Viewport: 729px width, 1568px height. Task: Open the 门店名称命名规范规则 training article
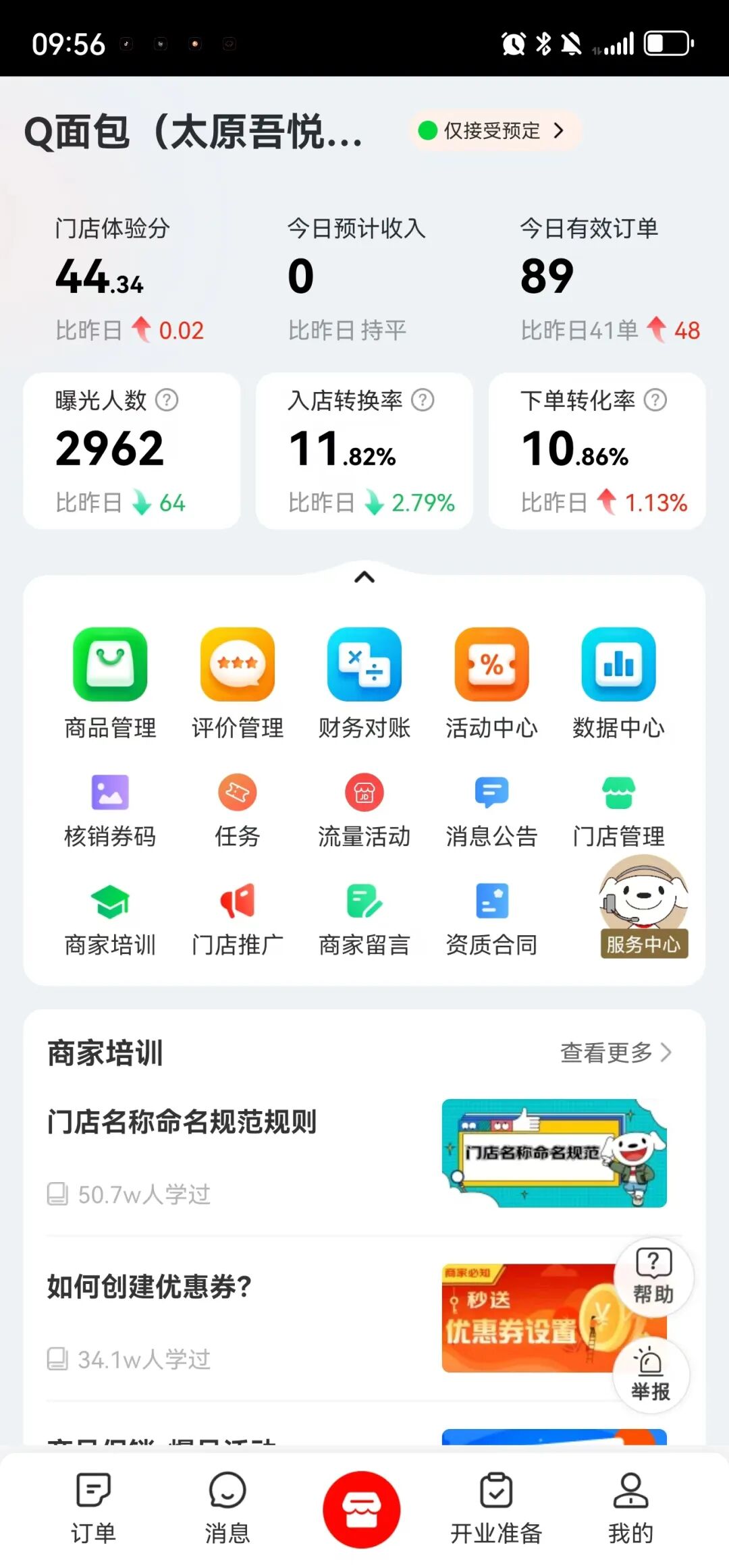[x=356, y=1154]
